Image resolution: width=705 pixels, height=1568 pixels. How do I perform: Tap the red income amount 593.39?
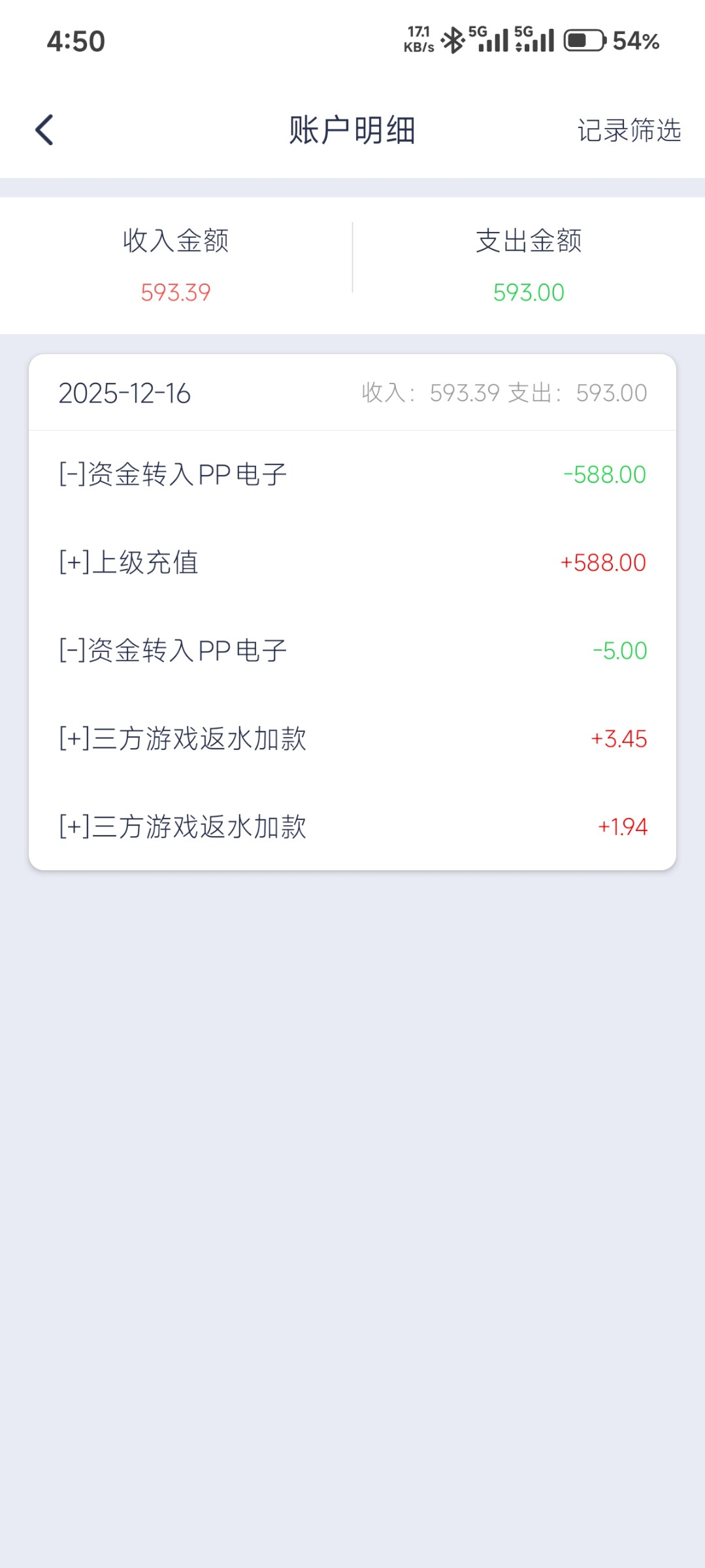pyautogui.click(x=174, y=292)
